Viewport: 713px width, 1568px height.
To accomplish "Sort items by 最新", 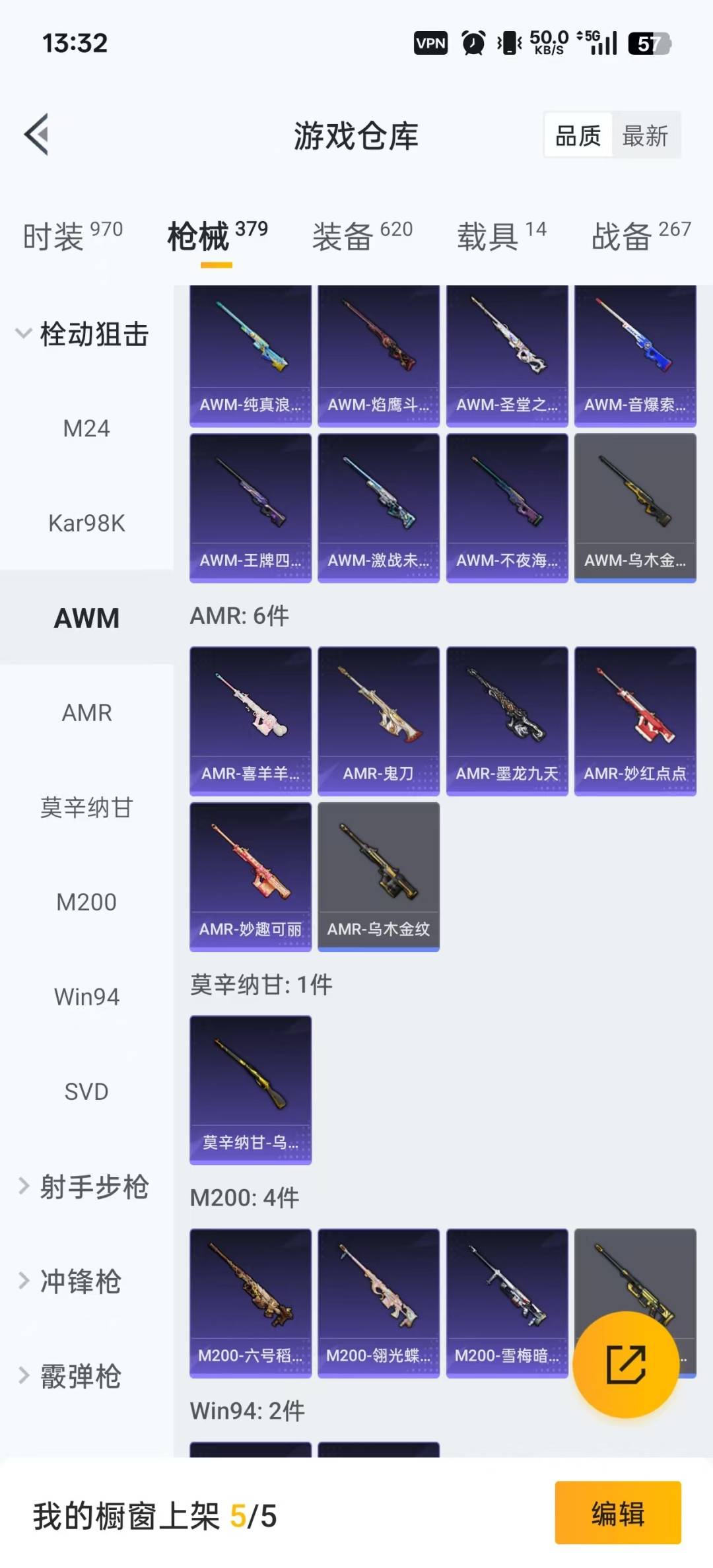I will 645,136.
